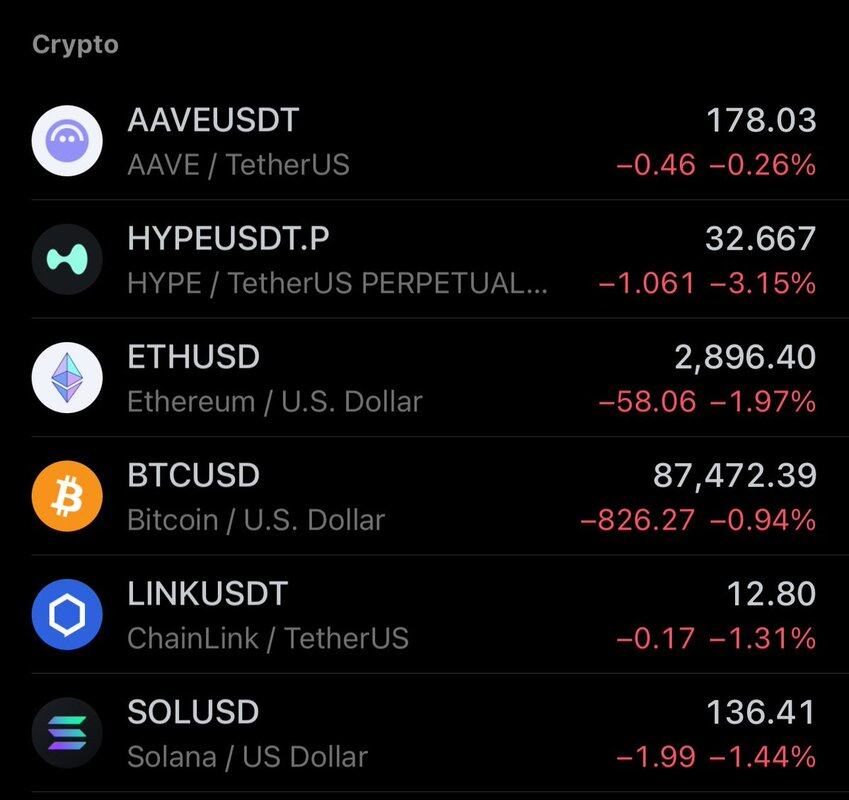Select the BTCUSD Bitcoin row
This screenshot has height=800, width=849.
point(424,496)
